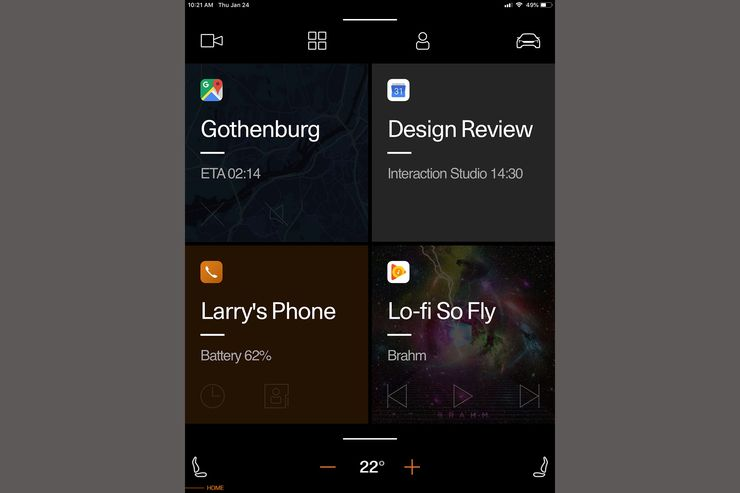Skip to the previous track
The image size is (740, 493).
[x=397, y=396]
